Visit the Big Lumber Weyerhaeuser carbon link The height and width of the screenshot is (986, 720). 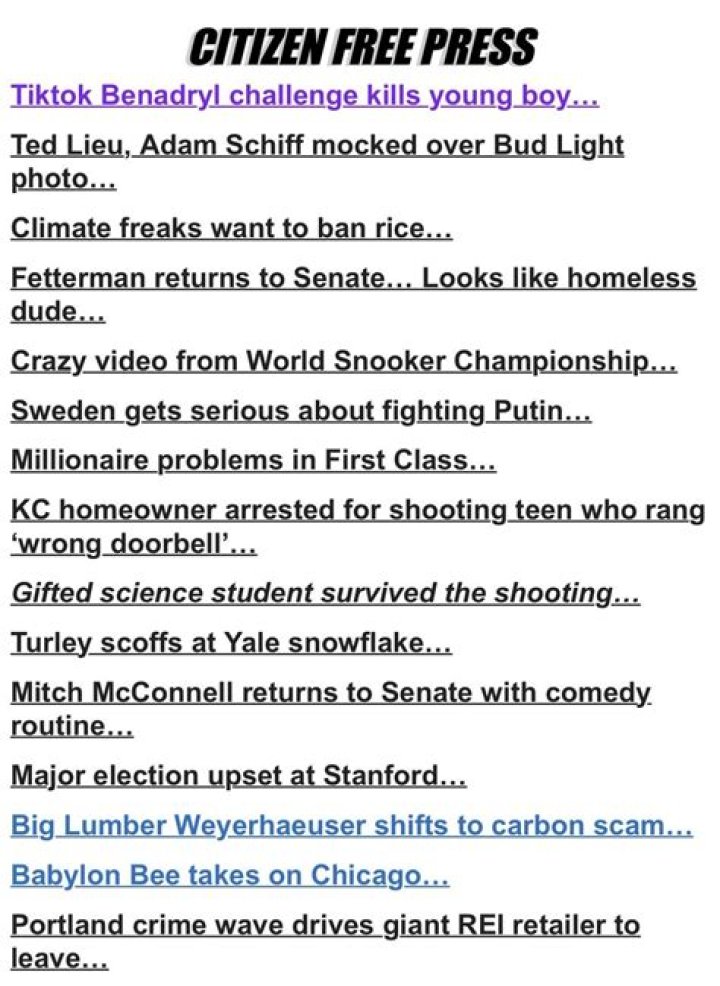351,826
